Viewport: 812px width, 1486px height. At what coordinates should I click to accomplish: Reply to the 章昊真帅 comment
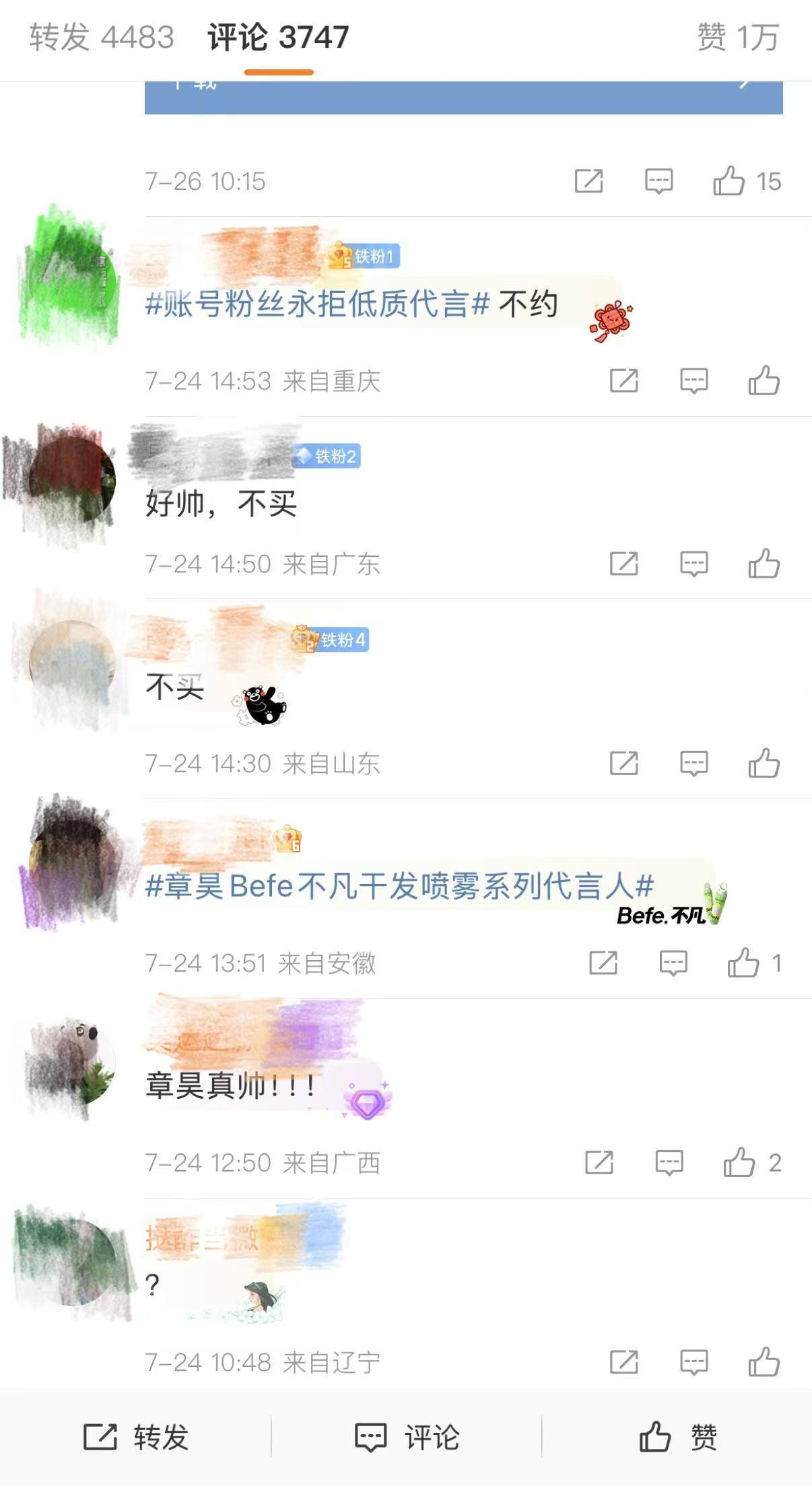click(669, 1163)
